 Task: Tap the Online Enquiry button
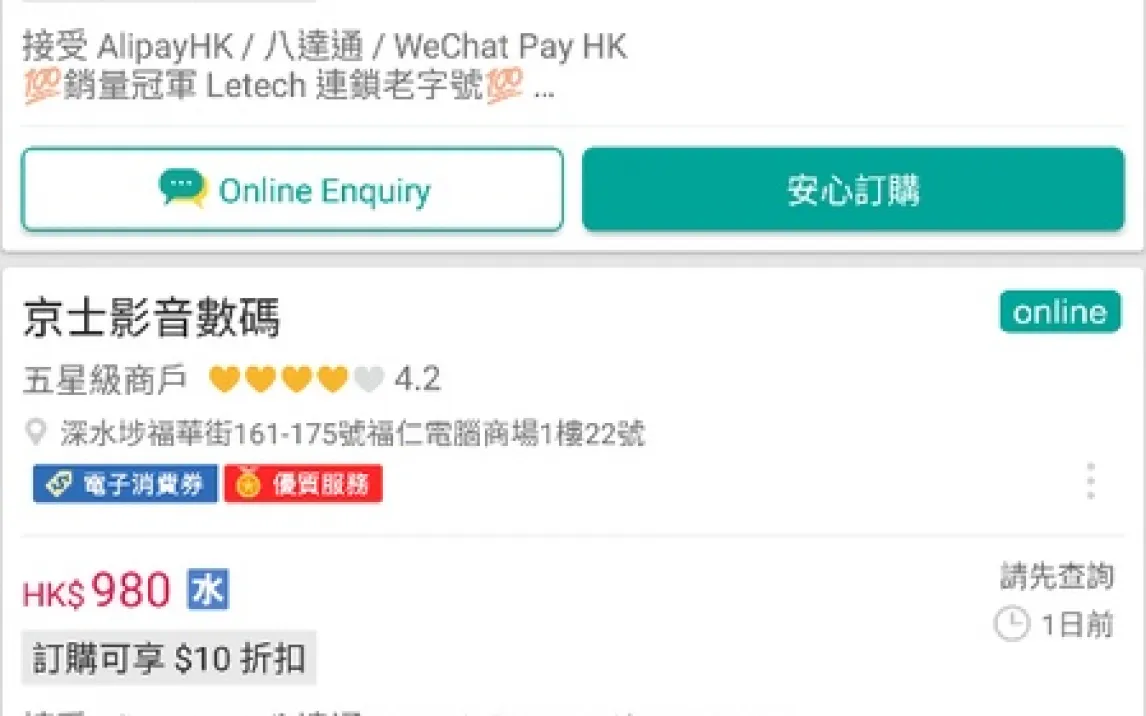(292, 190)
